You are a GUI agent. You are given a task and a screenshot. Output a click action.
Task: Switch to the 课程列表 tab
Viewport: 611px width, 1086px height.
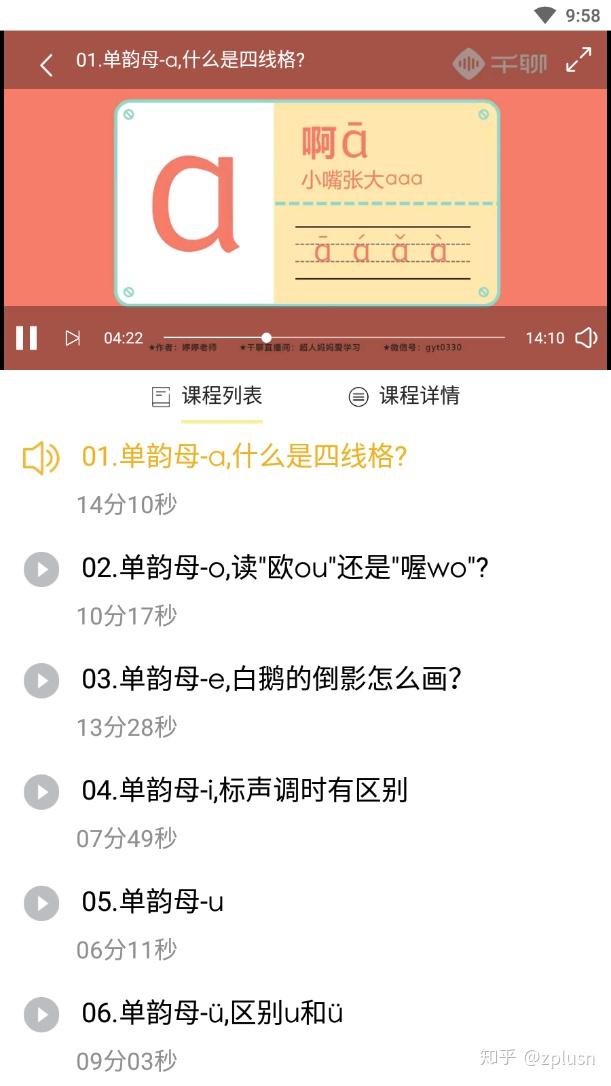(207, 396)
